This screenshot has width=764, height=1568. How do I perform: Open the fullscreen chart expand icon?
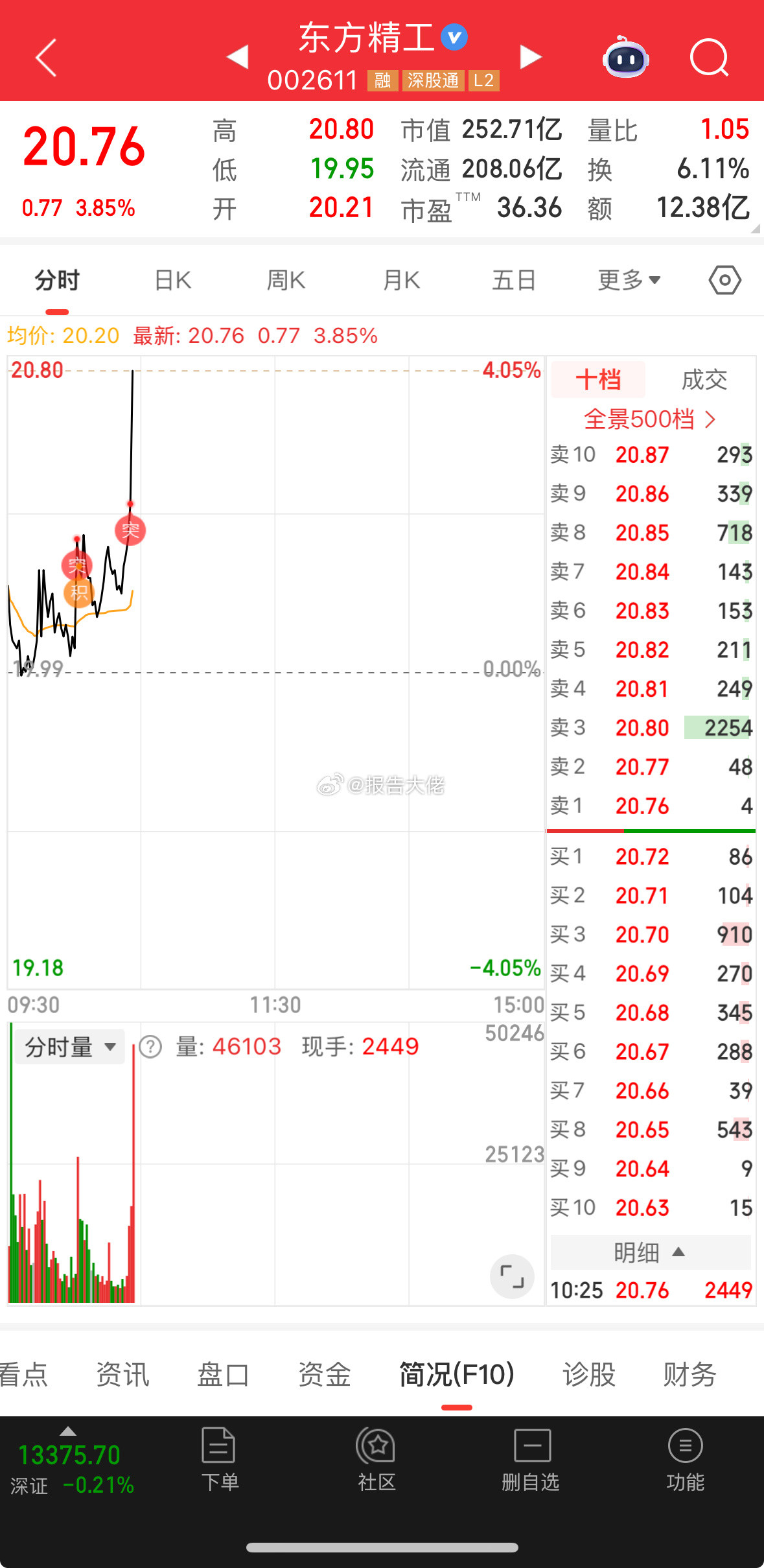point(511,1276)
